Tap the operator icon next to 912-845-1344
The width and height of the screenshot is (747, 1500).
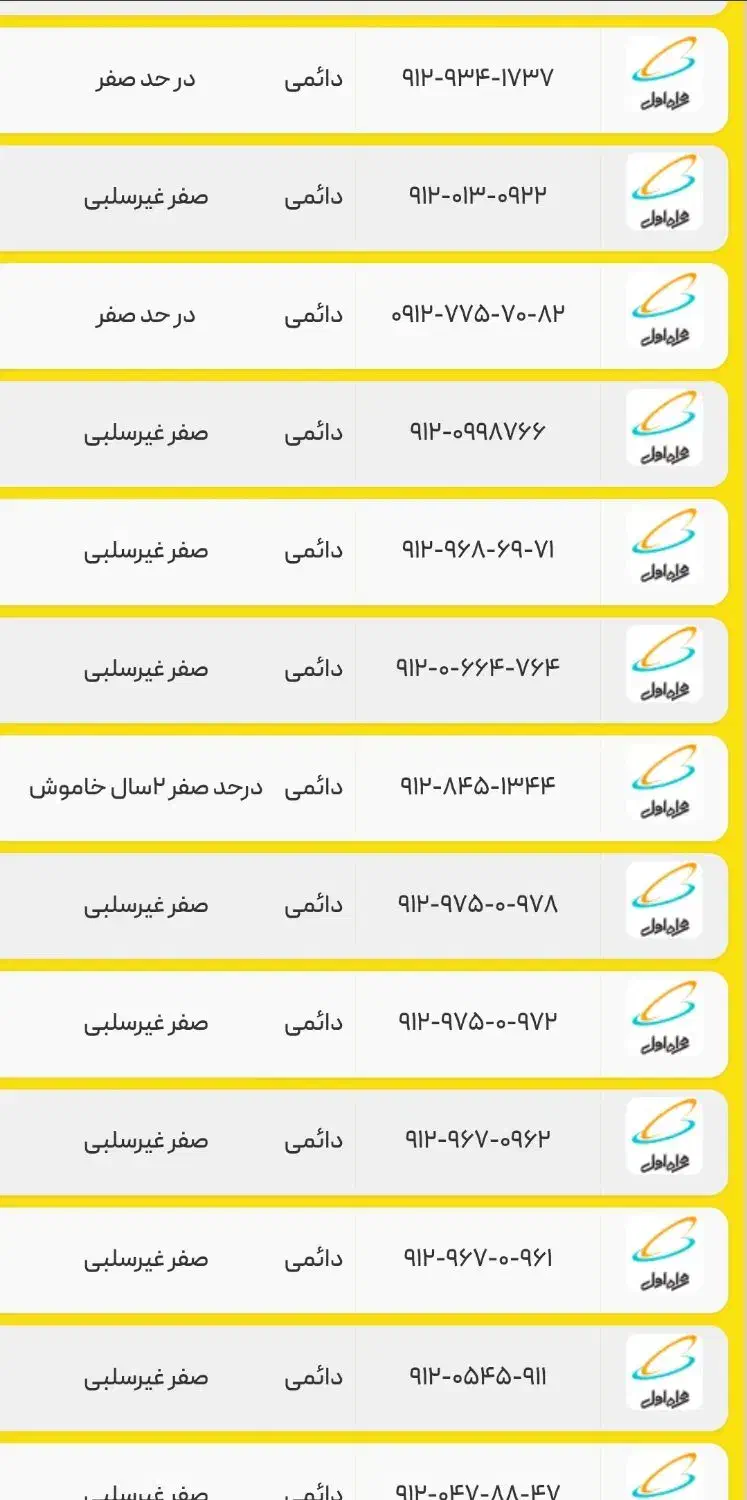point(665,786)
